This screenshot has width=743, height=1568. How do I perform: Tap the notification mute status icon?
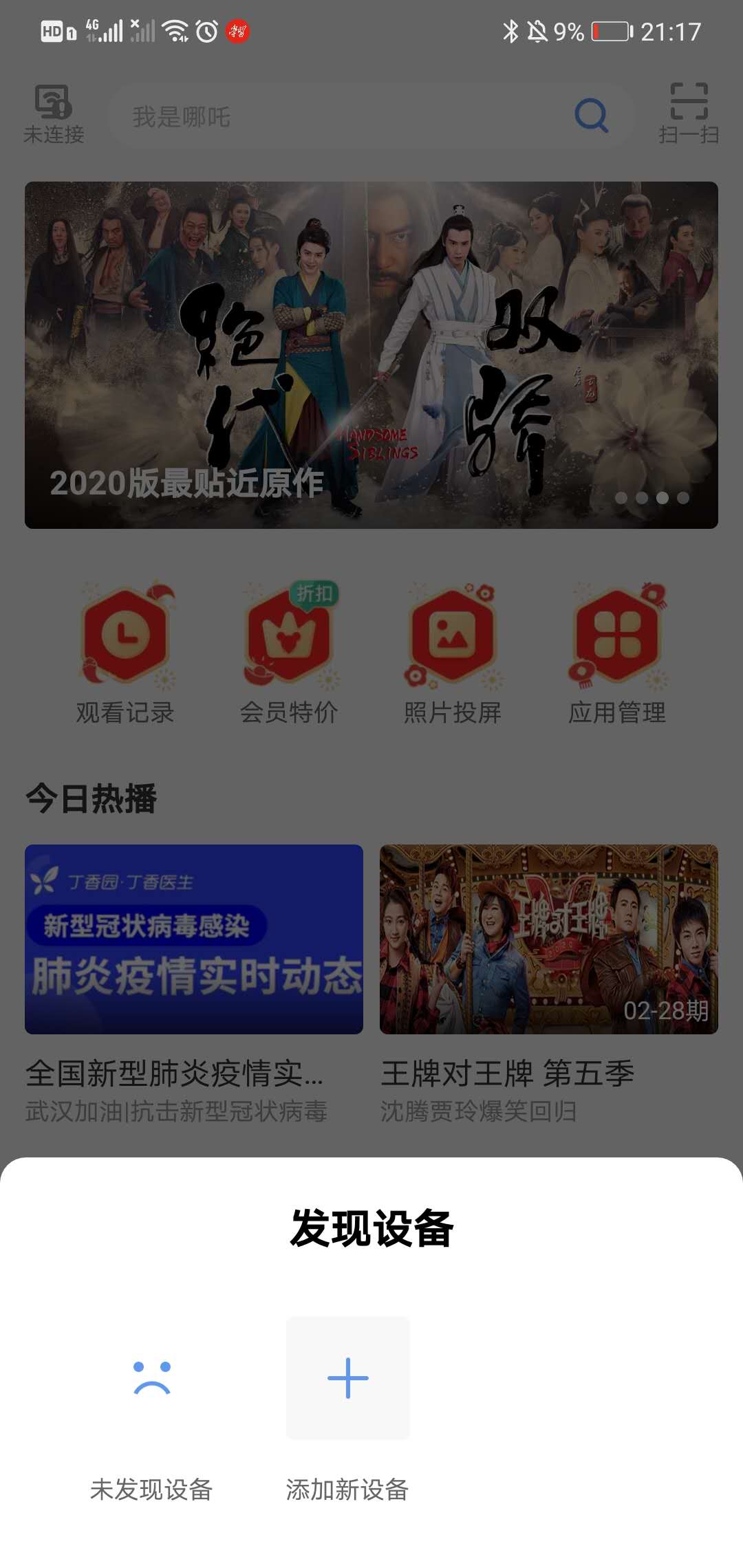[538, 30]
